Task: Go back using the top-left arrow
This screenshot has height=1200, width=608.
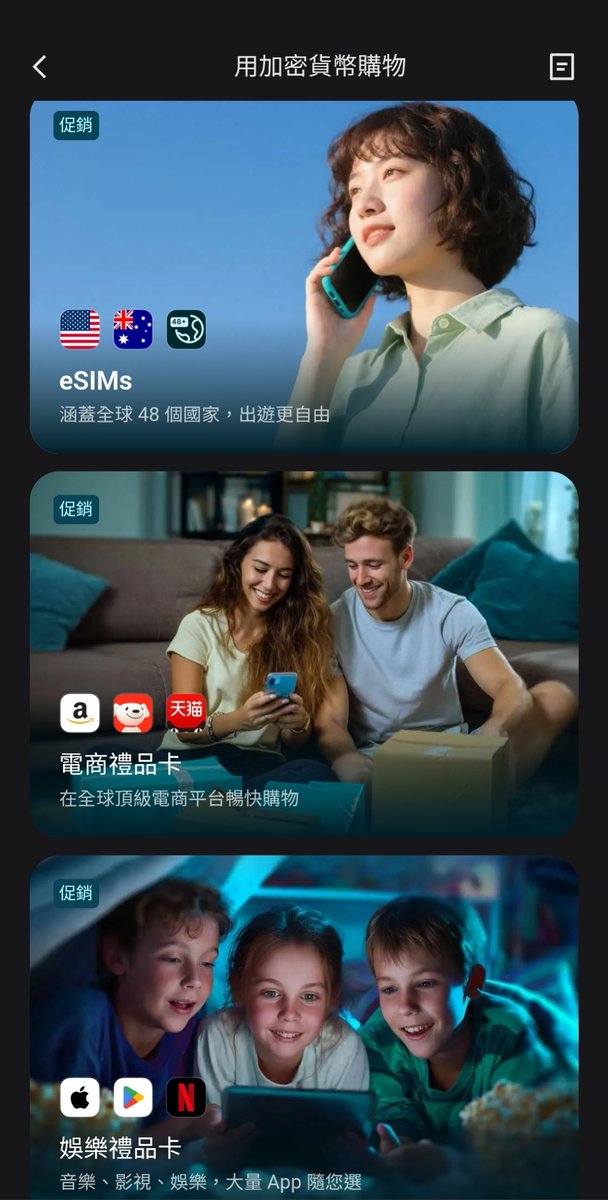Action: pos(40,67)
